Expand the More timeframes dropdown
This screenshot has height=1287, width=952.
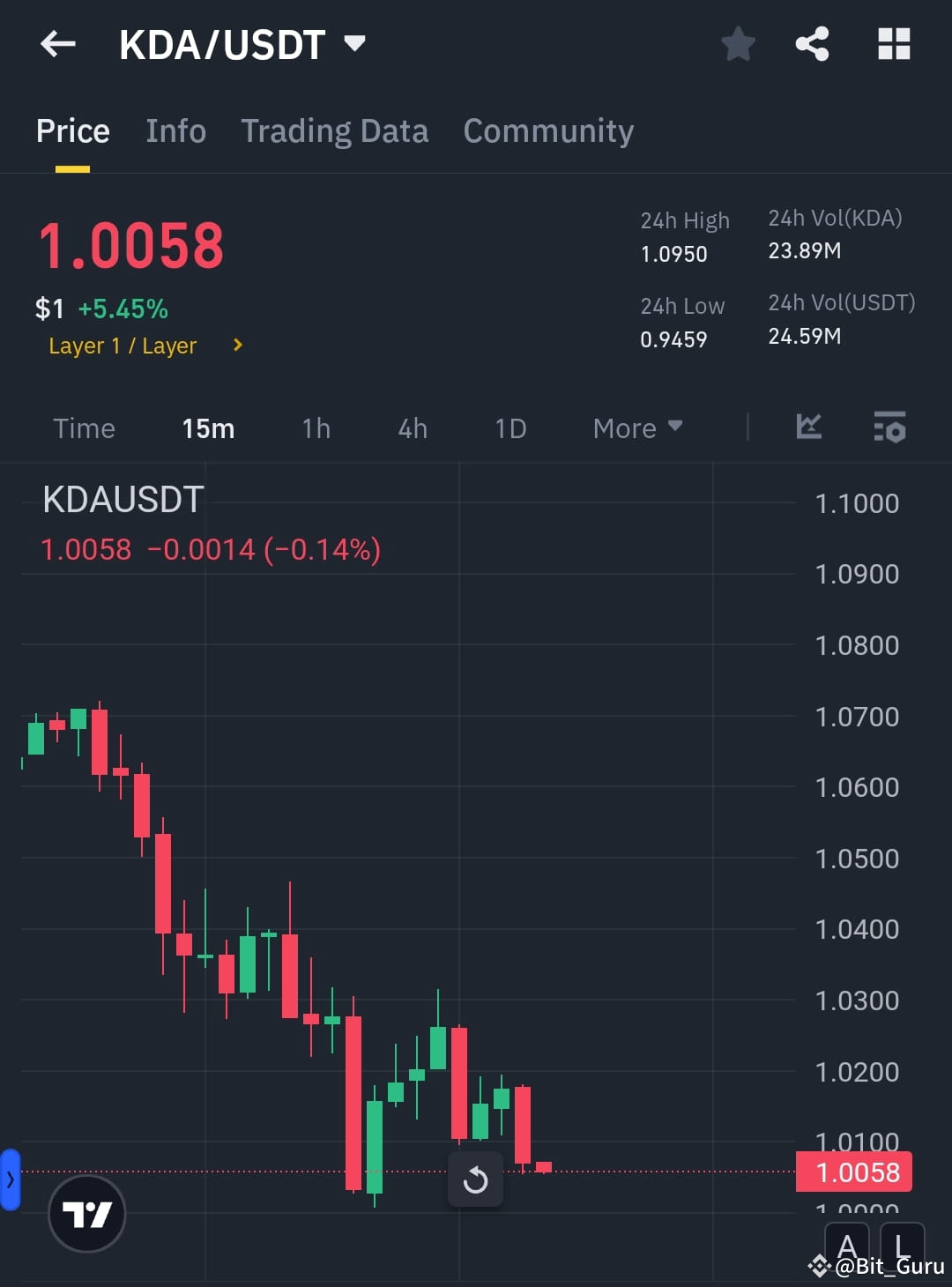click(636, 428)
